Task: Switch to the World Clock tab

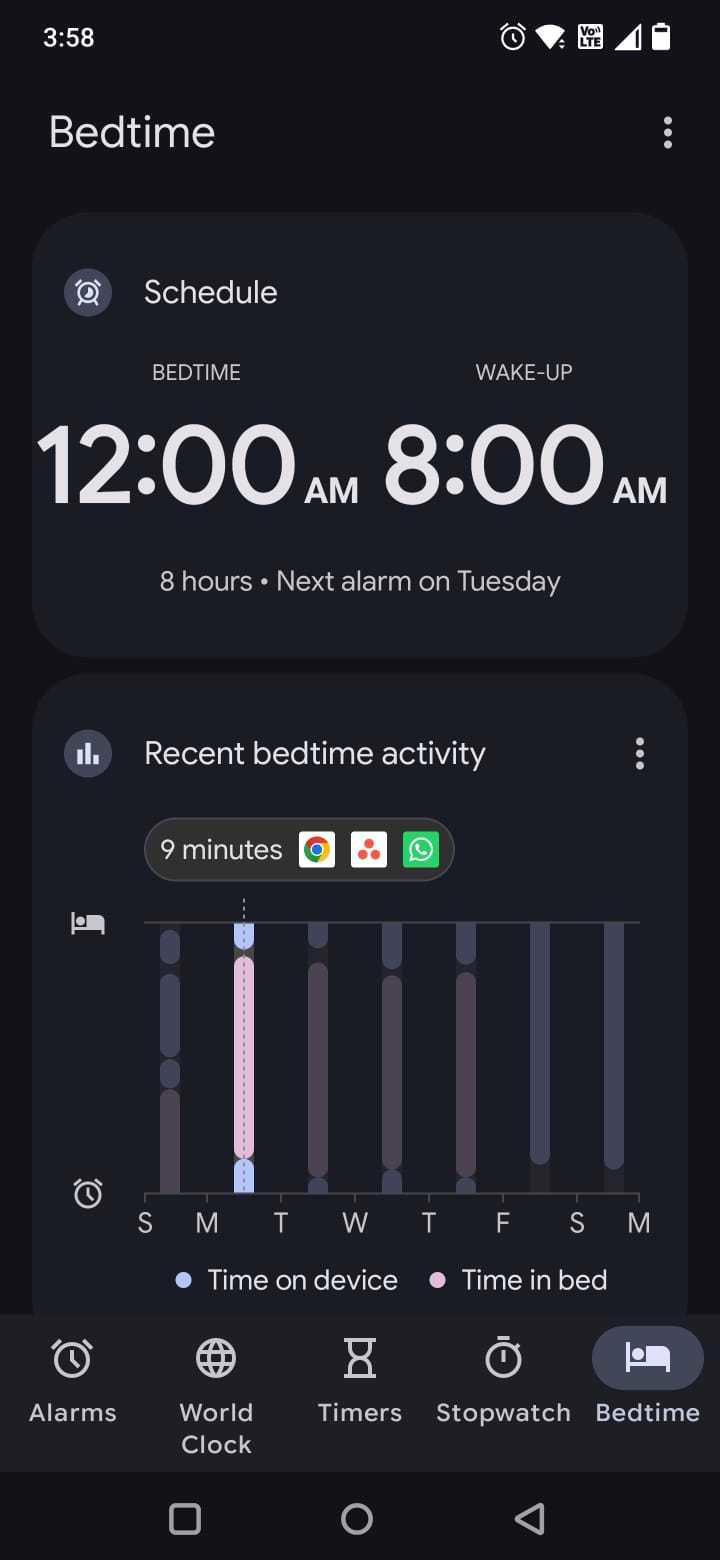Action: (x=216, y=1395)
